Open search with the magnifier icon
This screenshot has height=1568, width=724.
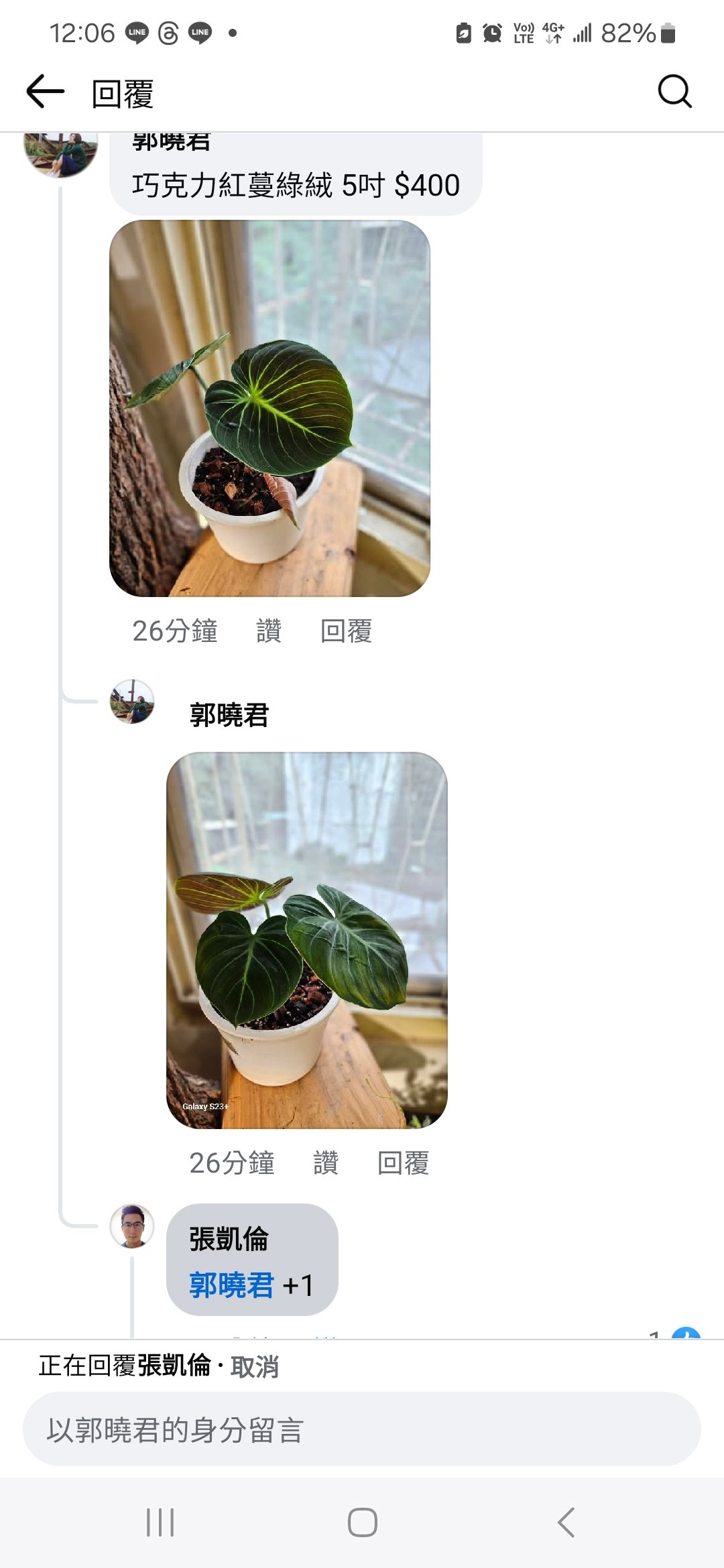click(x=674, y=92)
